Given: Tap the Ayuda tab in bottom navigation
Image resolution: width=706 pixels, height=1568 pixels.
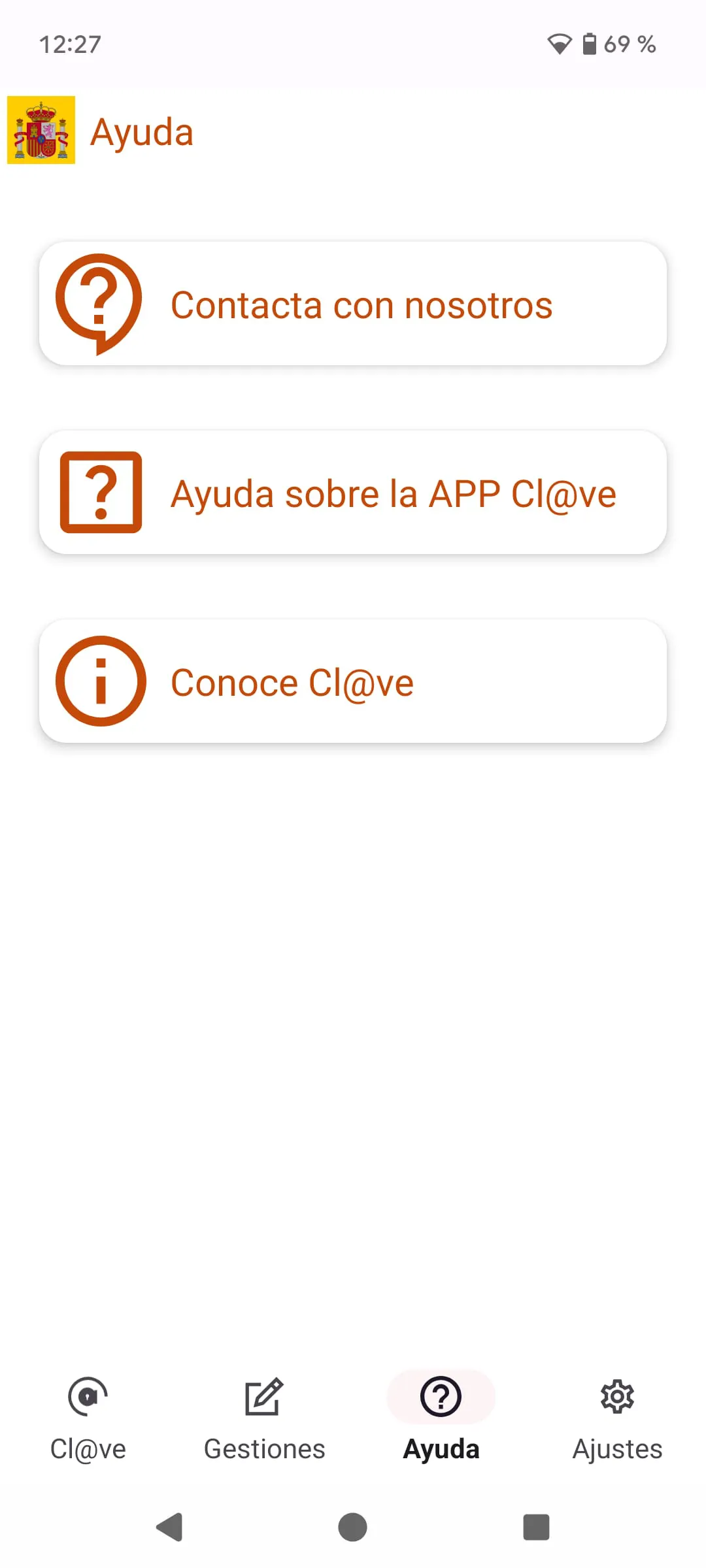Looking at the screenshot, I should click(441, 1418).
